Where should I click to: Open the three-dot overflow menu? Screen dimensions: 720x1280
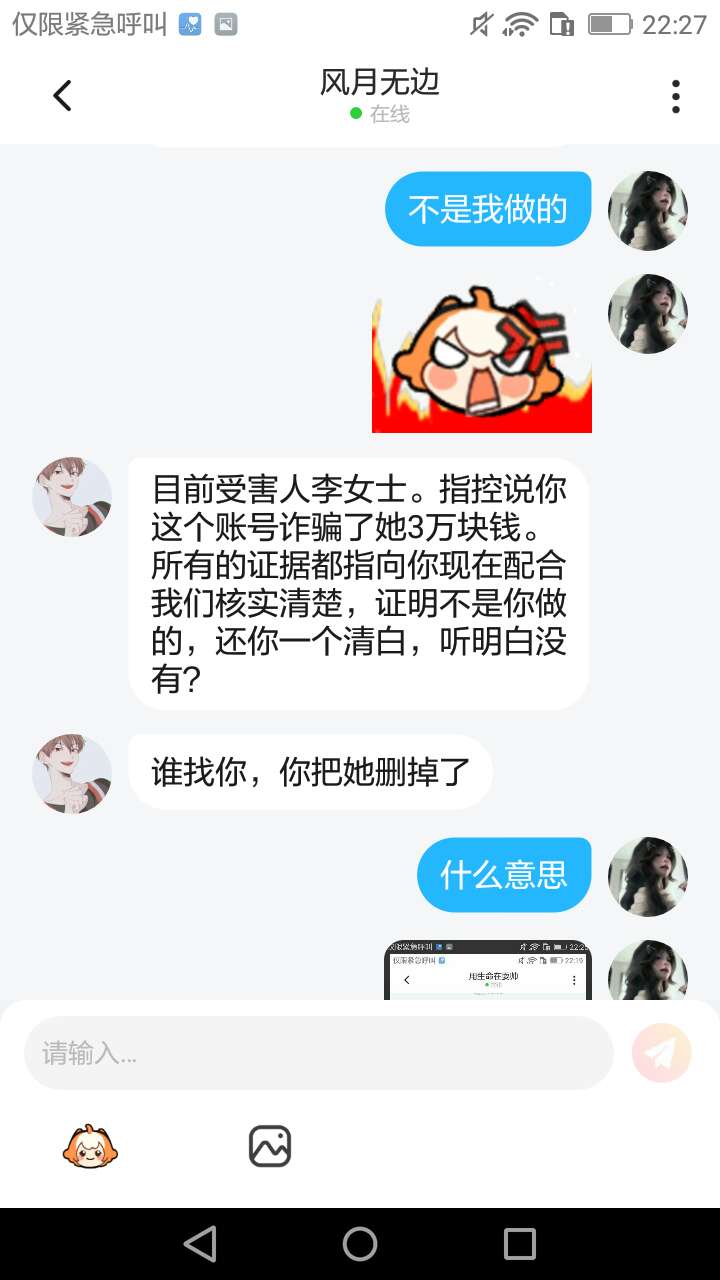(x=676, y=96)
